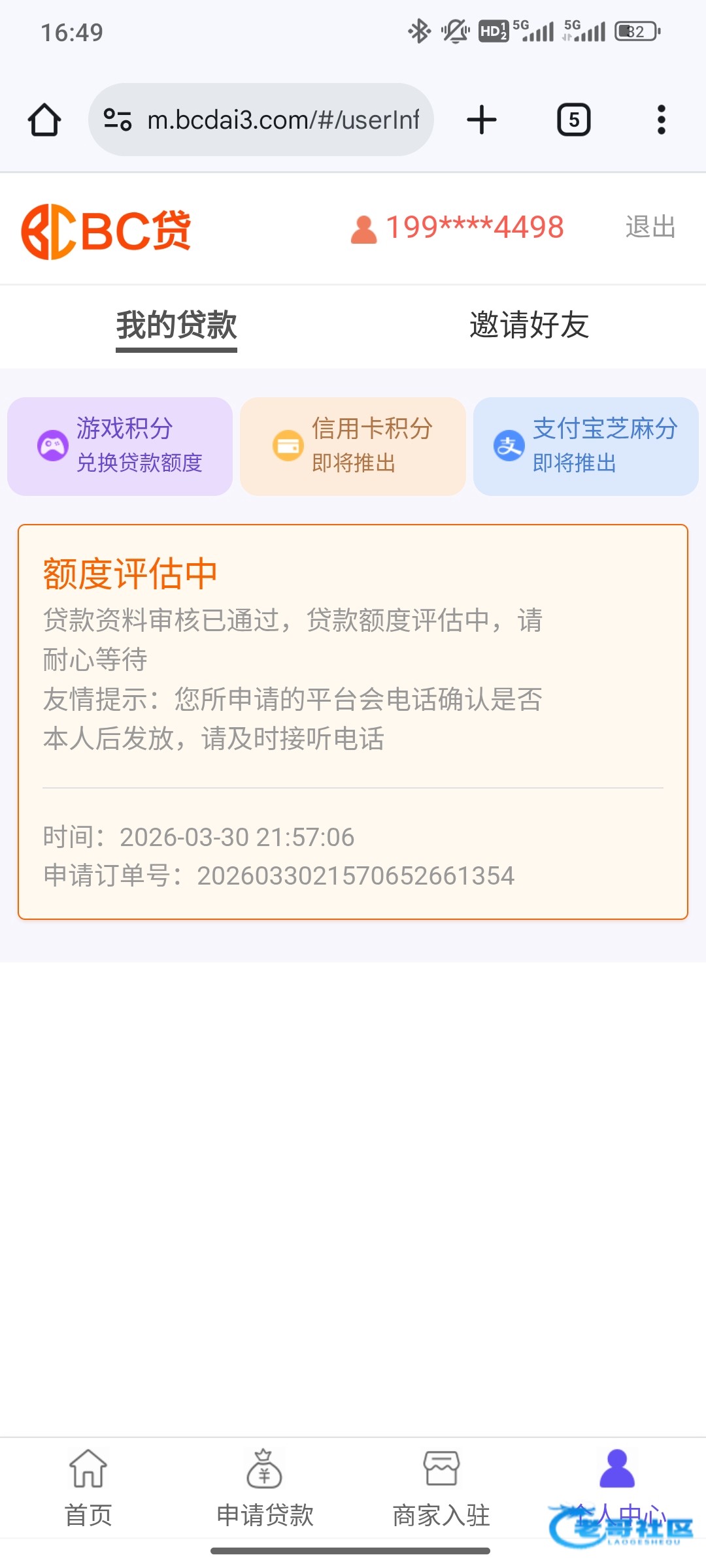Screen dimensions: 706x1568
Task: Switch to the 邀请好友 tab
Action: pos(529,325)
